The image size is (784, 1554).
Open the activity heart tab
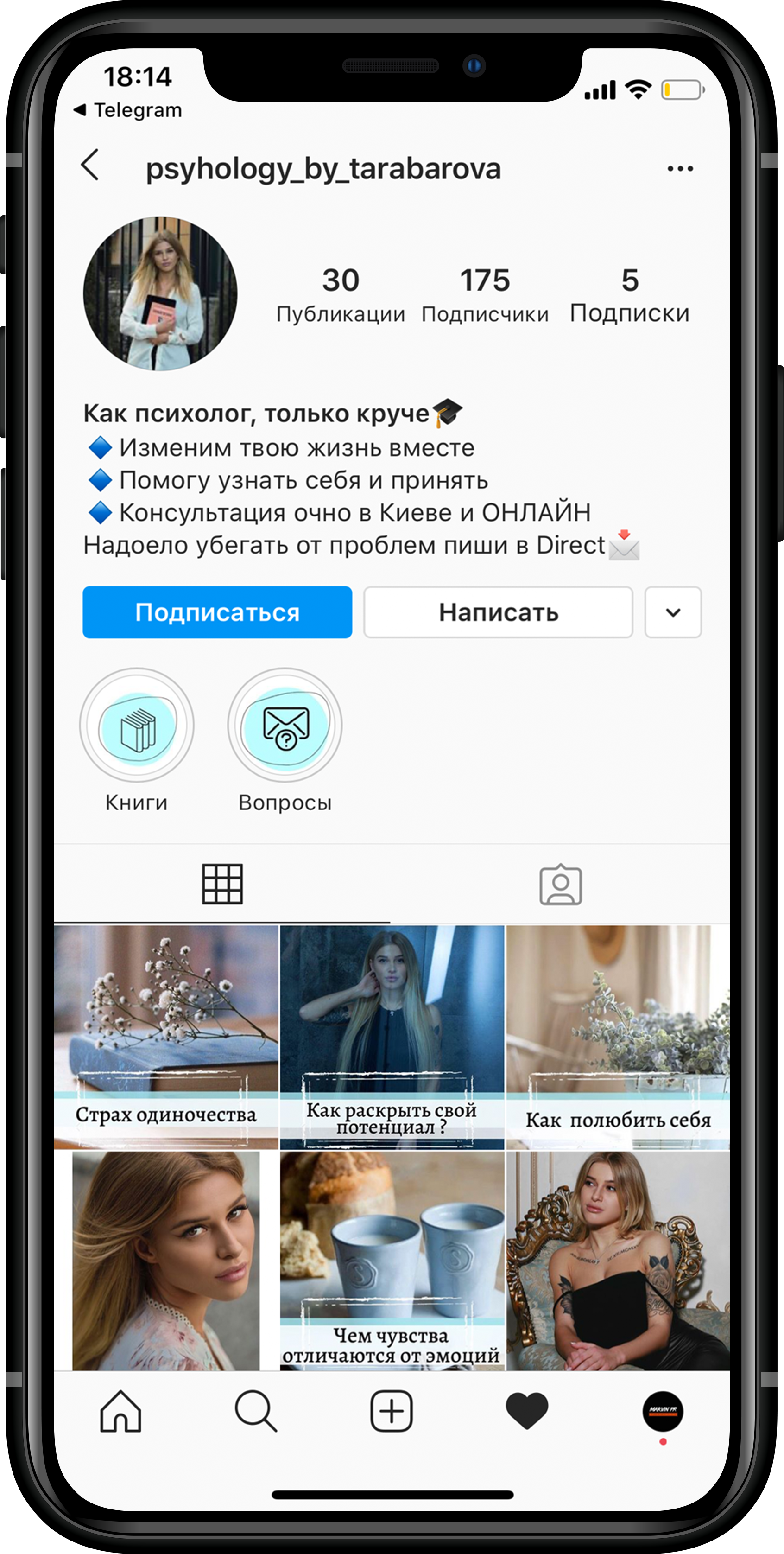526,1412
